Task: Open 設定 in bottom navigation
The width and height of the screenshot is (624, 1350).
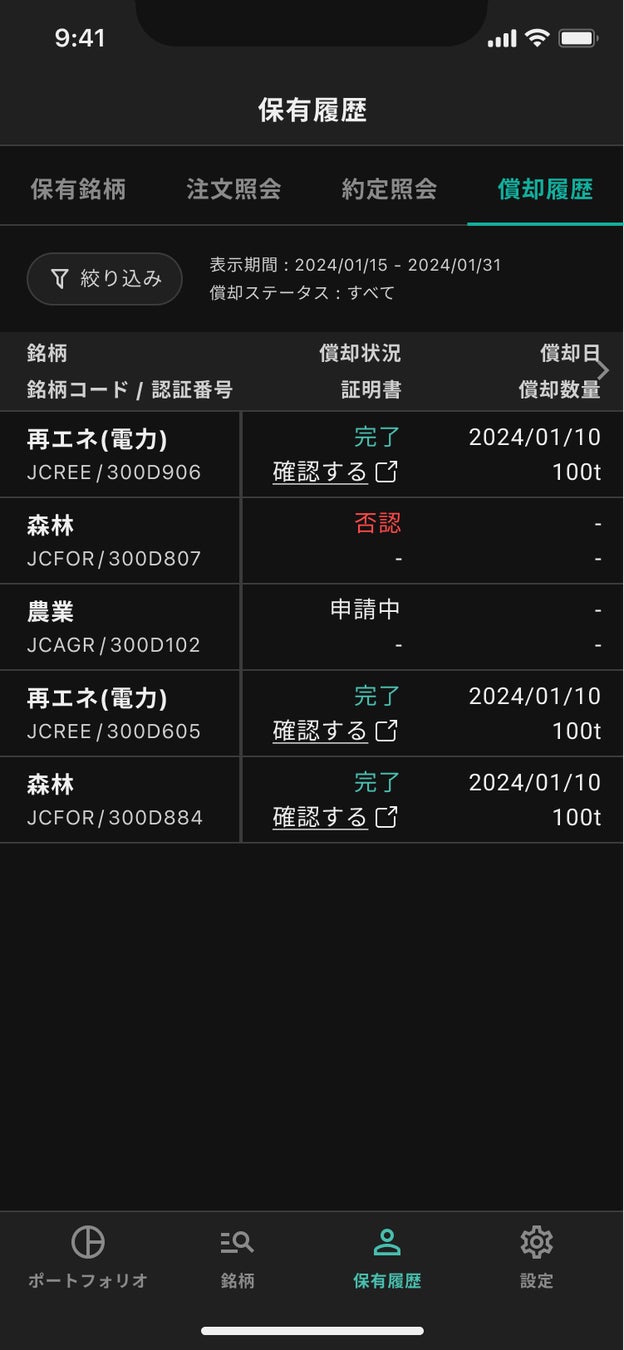Action: click(x=537, y=1256)
